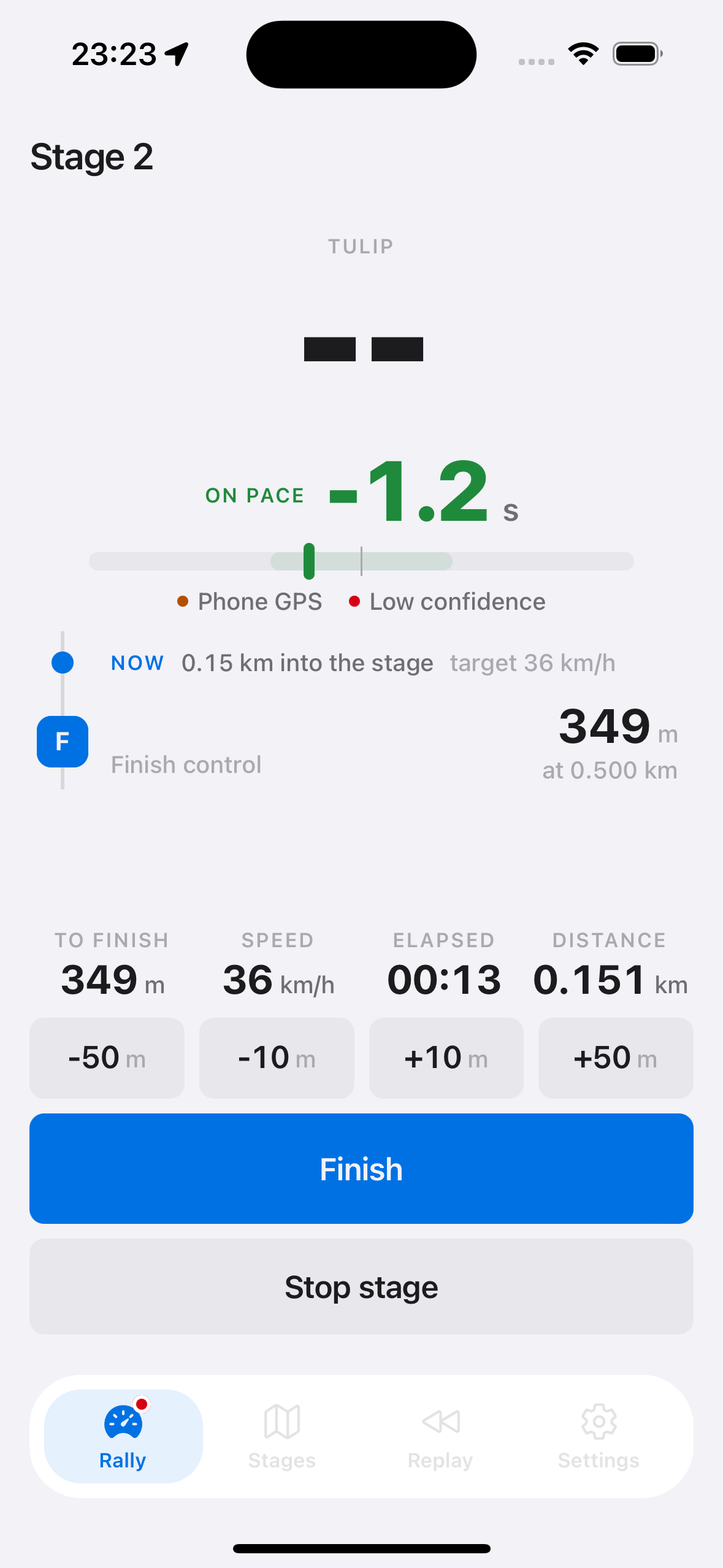Tap the blue Finish button

[361, 1168]
